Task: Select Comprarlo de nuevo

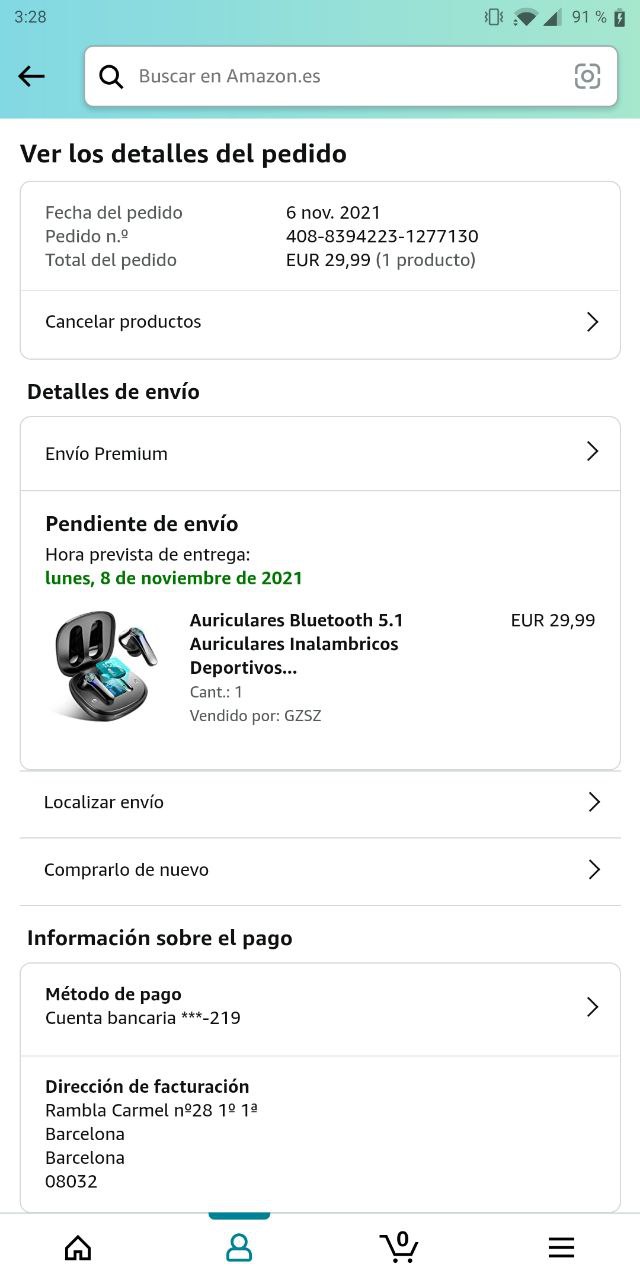Action: tap(320, 870)
